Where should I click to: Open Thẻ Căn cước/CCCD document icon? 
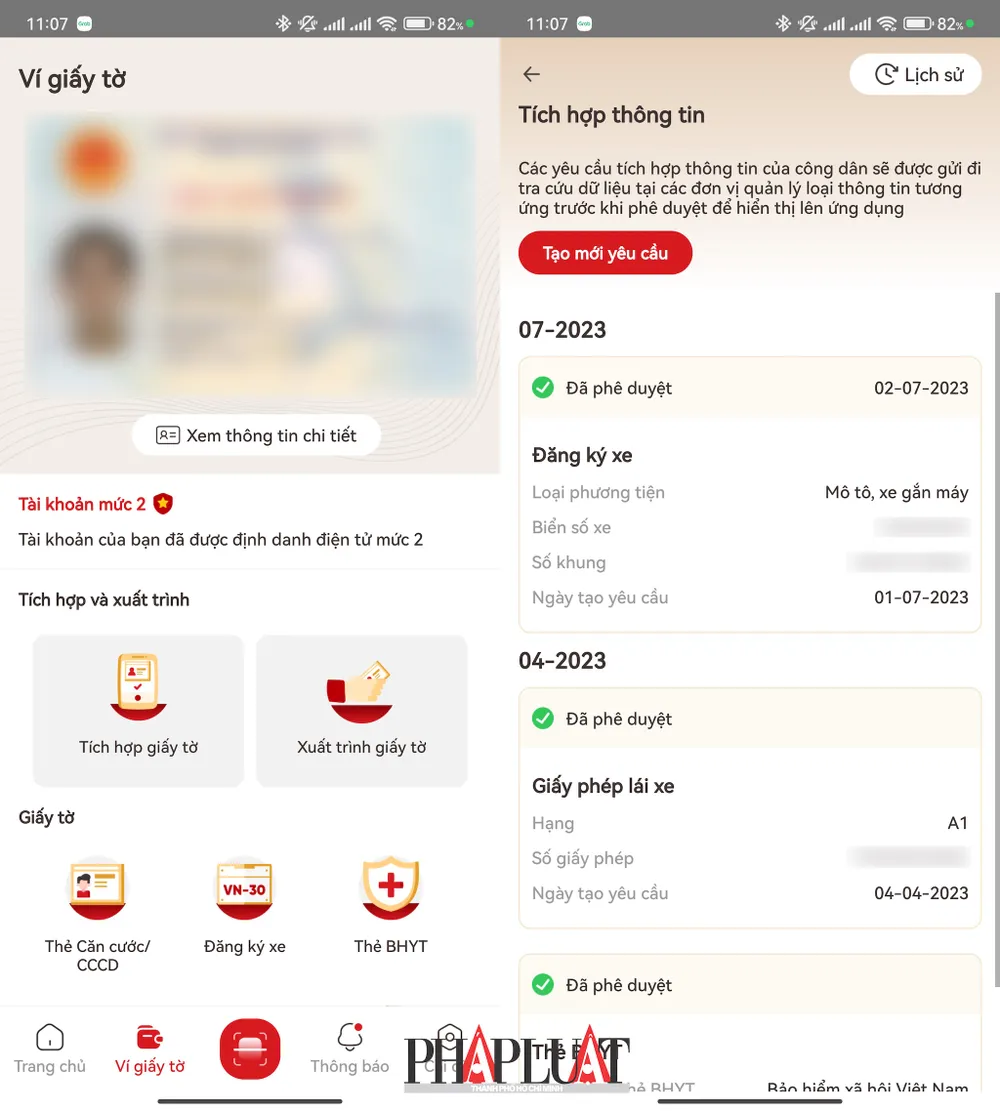click(x=96, y=888)
